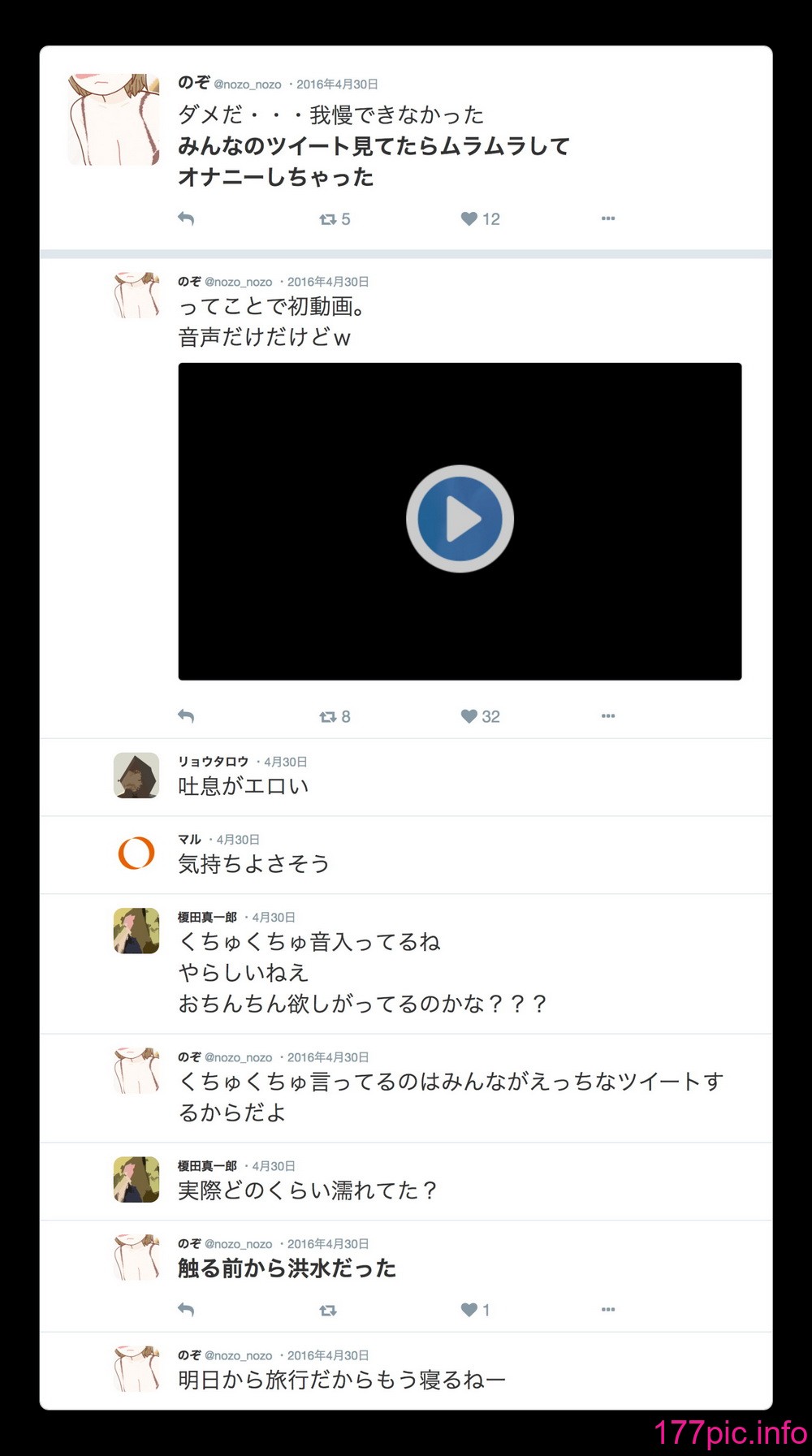Open リョウタロウ's reply

[x=406, y=777]
